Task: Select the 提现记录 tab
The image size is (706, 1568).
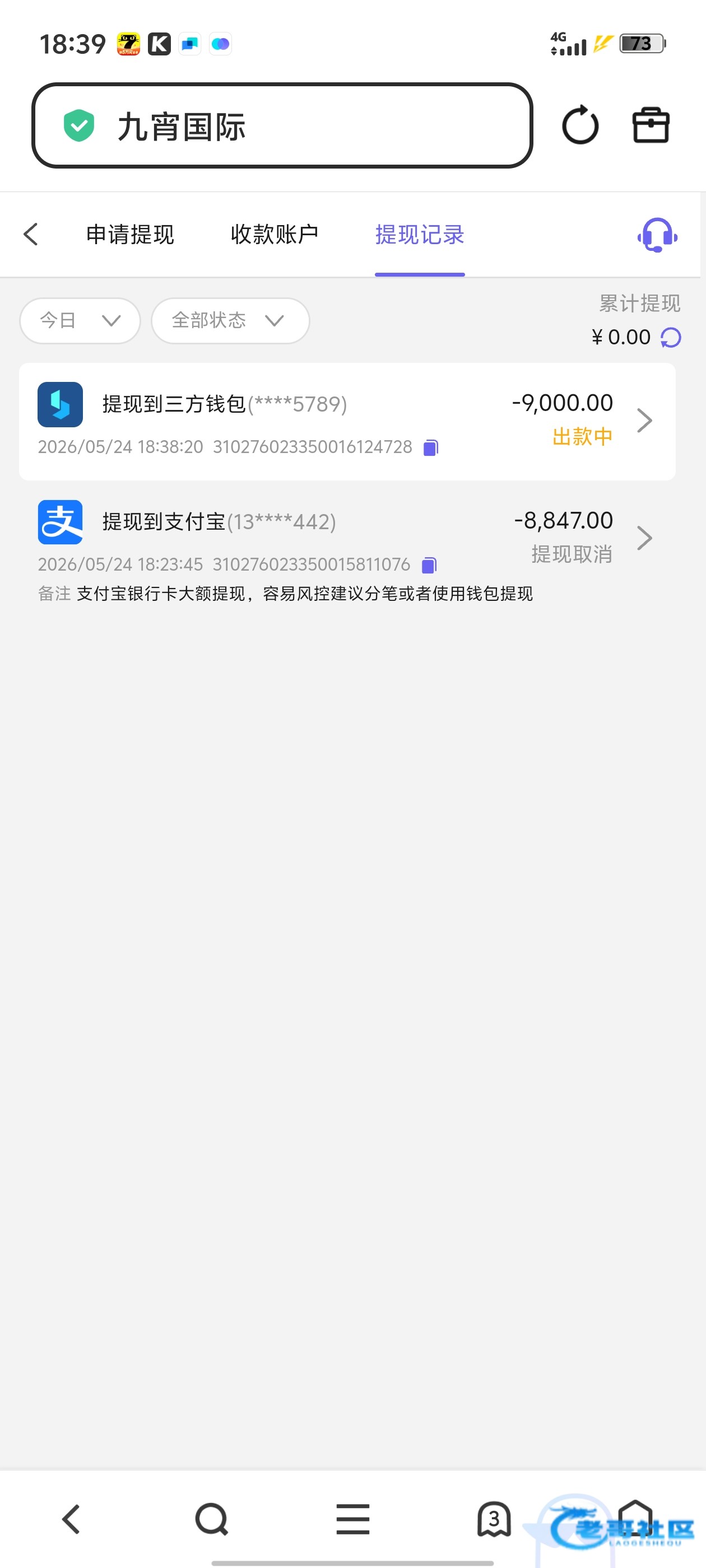Action: [420, 234]
